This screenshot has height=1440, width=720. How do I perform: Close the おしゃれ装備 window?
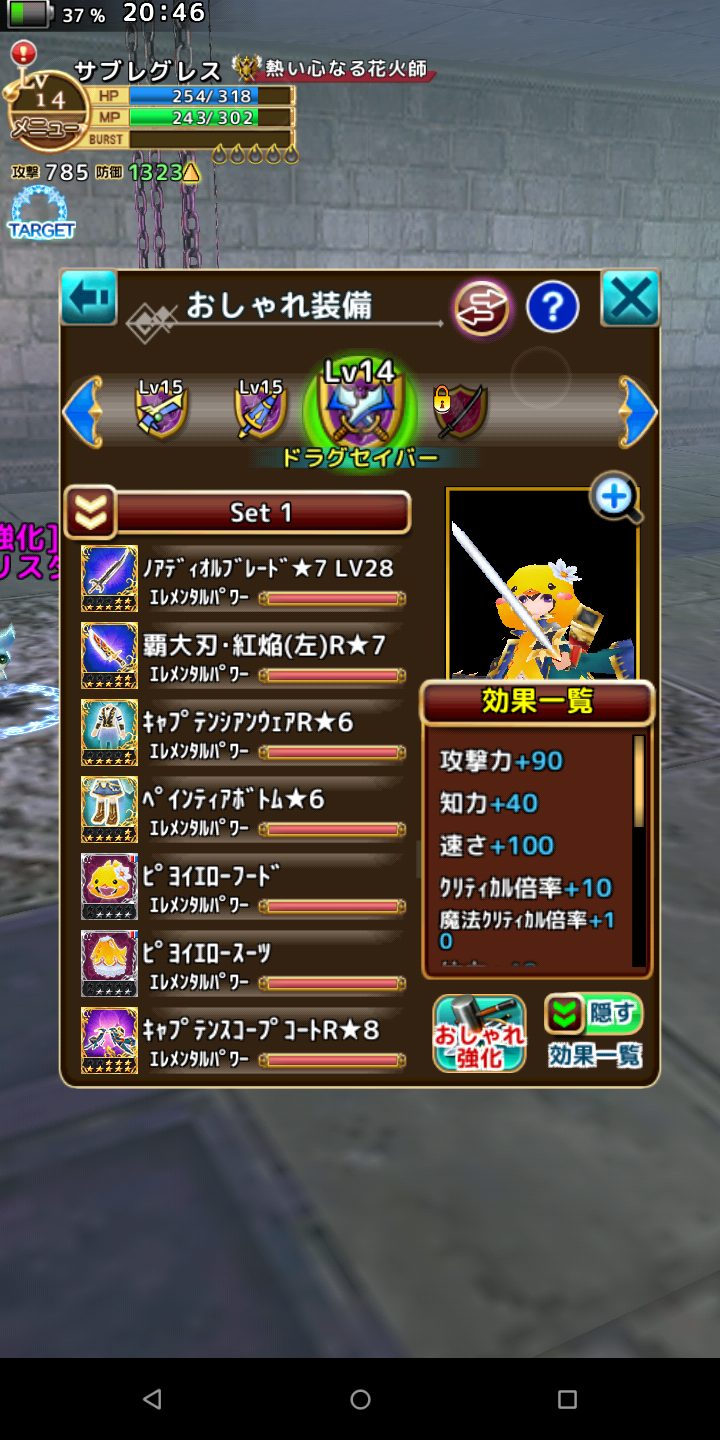(x=630, y=298)
